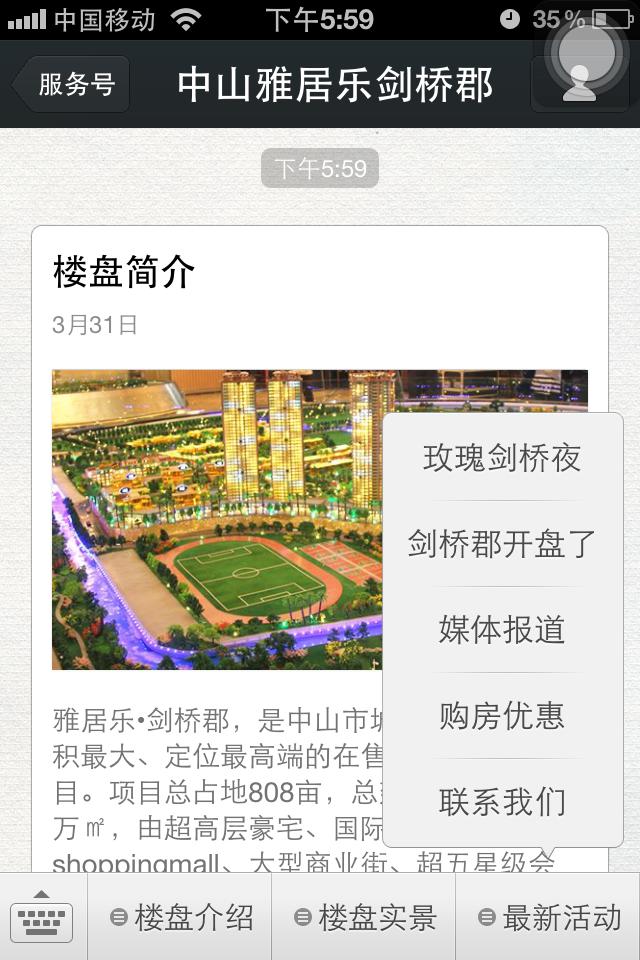Open 媒体报道 from the menu

coord(502,630)
